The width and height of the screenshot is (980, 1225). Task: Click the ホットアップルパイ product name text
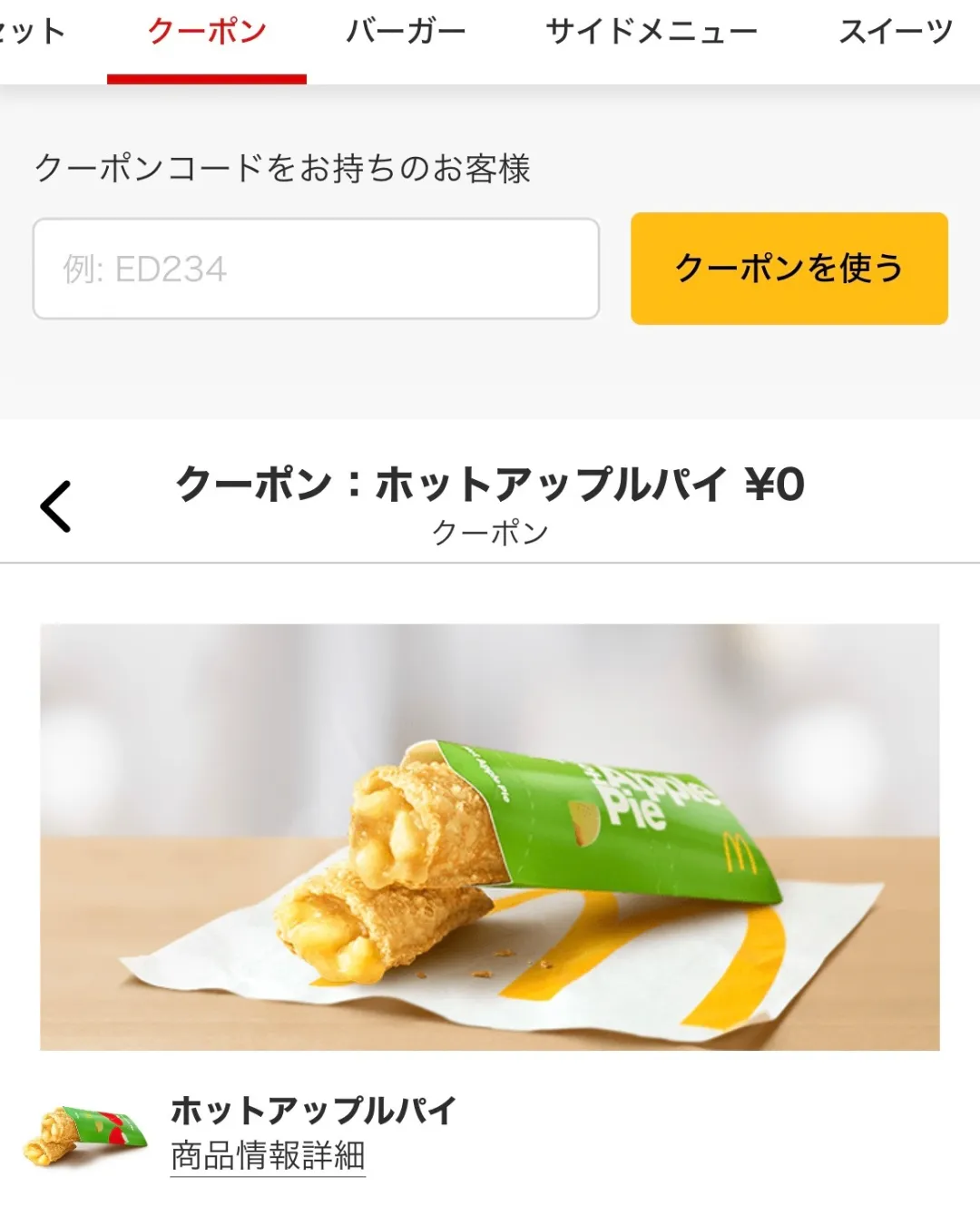coord(312,1110)
